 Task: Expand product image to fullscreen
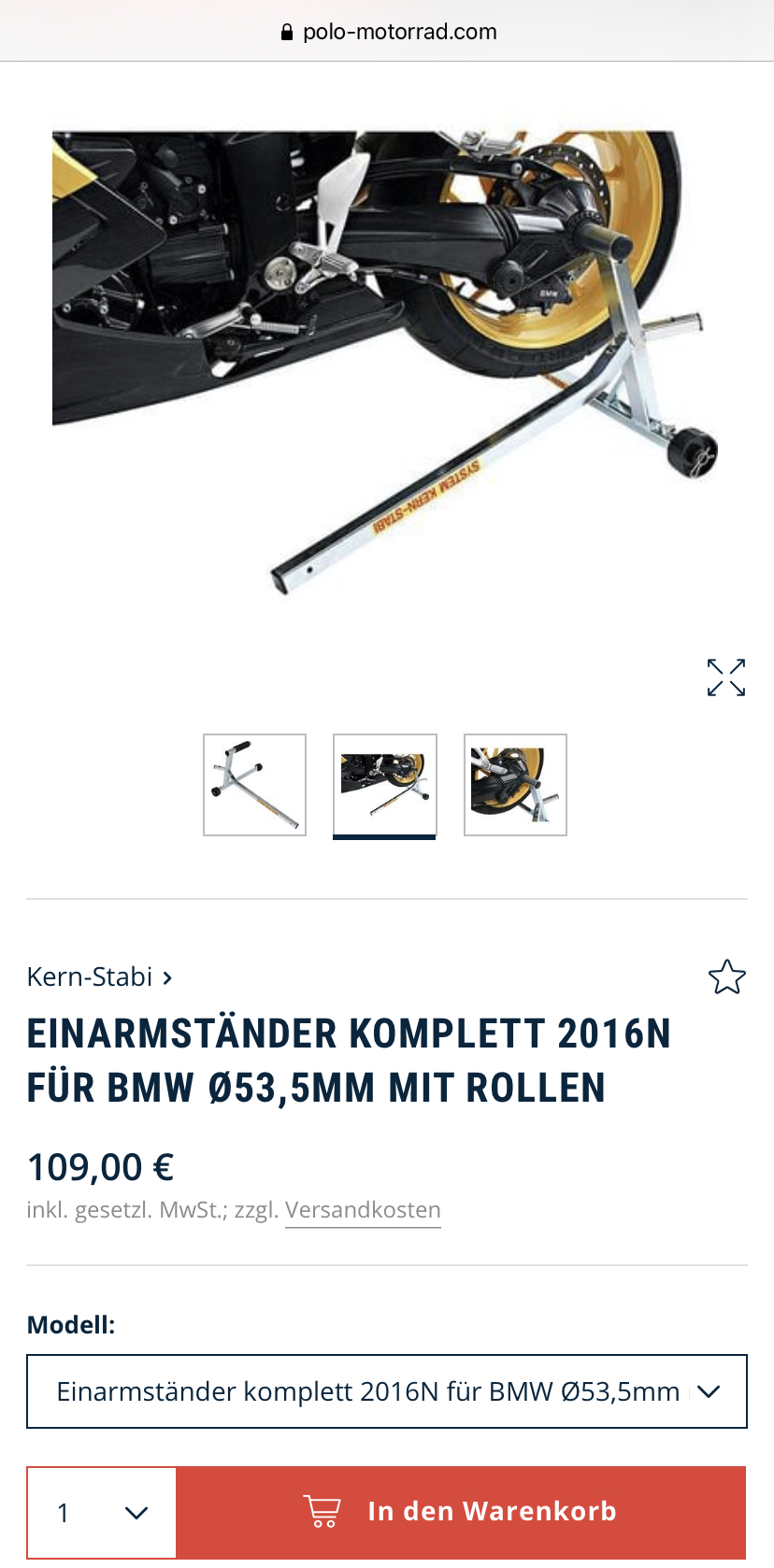click(x=726, y=677)
